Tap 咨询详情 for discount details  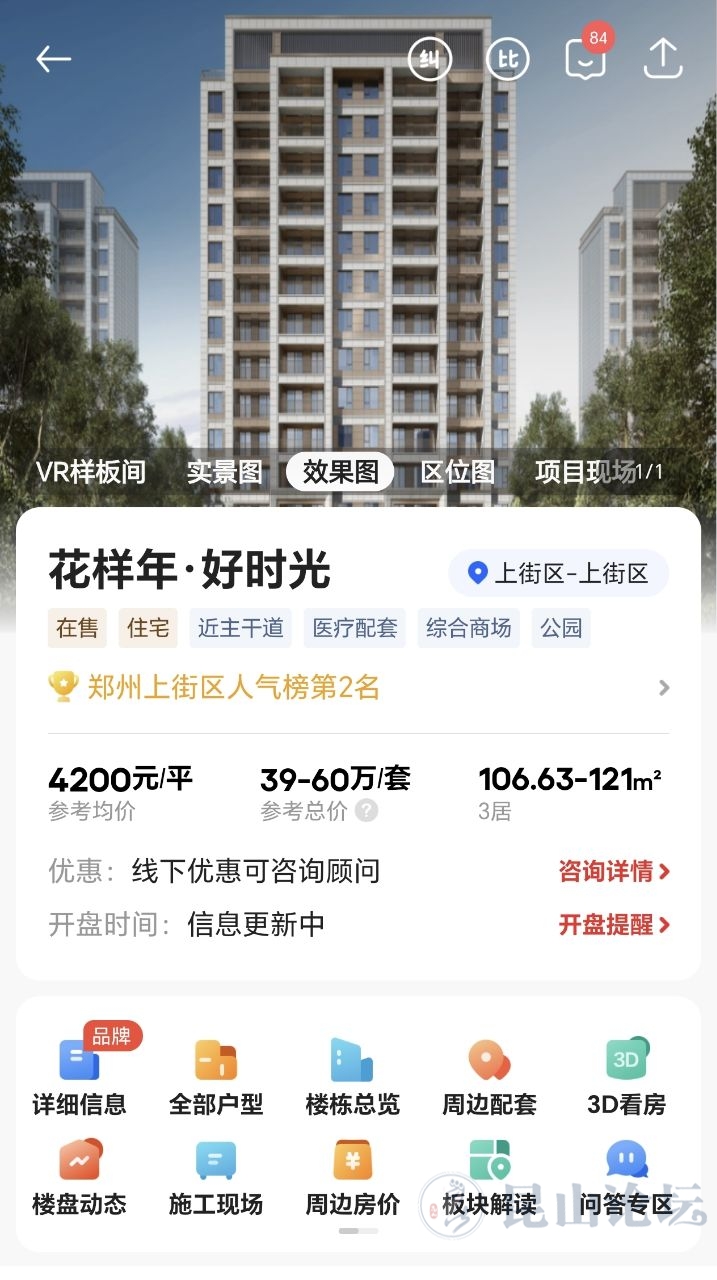pos(614,871)
